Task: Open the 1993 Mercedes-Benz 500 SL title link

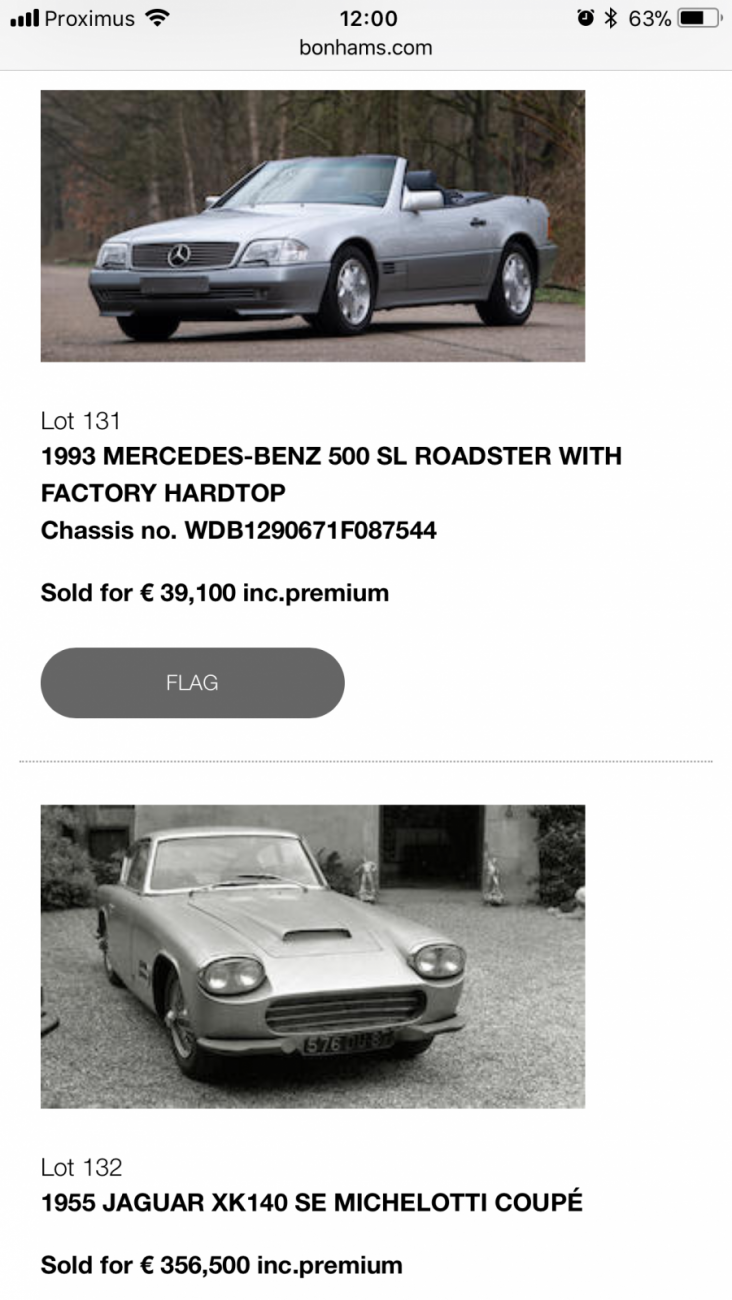Action: (331, 474)
